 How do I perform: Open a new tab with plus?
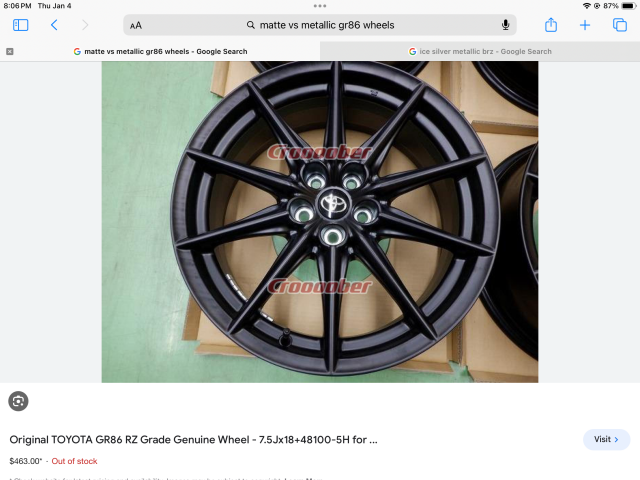585,25
